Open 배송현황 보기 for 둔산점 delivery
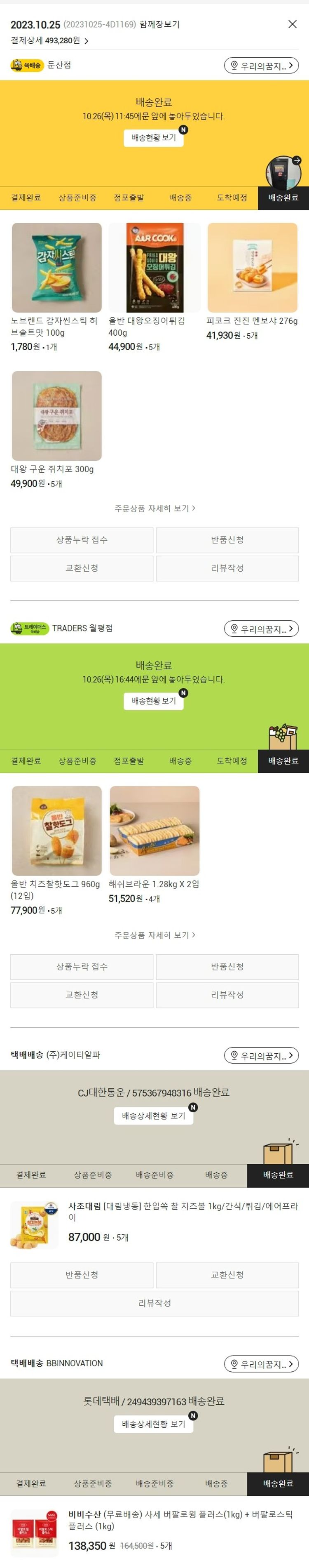 coord(154,138)
